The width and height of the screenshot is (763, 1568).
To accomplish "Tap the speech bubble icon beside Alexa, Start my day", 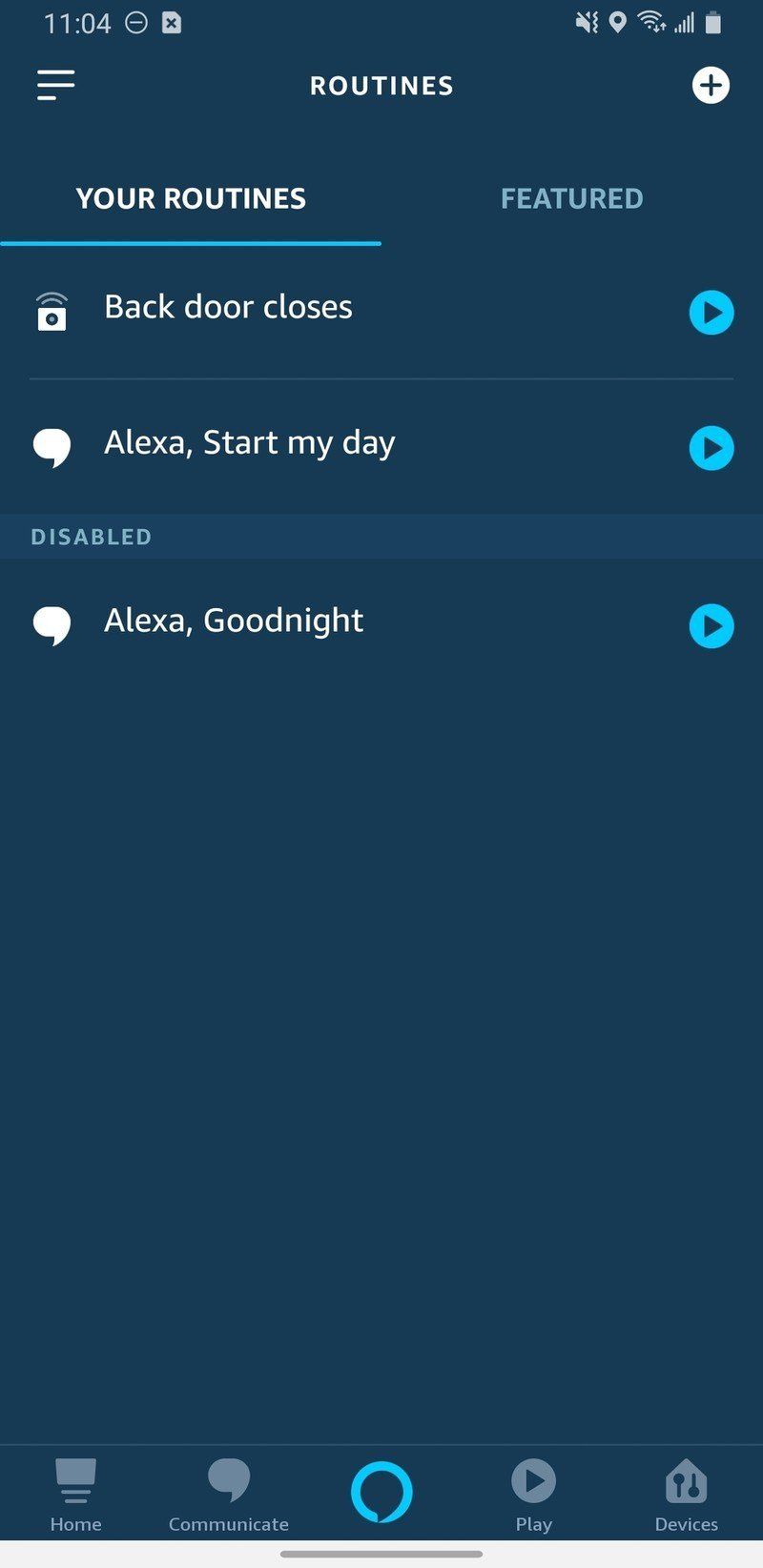I will [52, 447].
